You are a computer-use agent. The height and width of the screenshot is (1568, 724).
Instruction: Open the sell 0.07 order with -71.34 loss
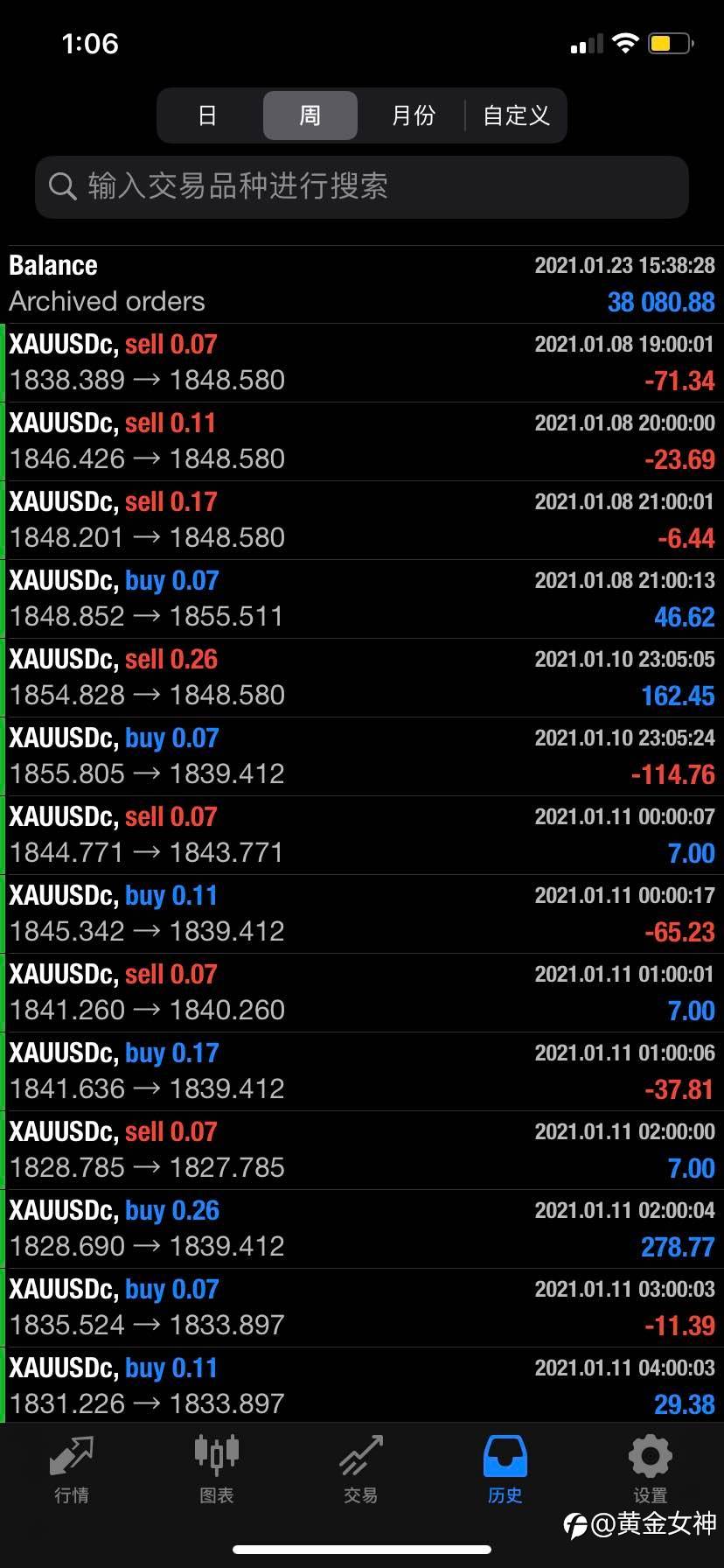click(x=362, y=362)
